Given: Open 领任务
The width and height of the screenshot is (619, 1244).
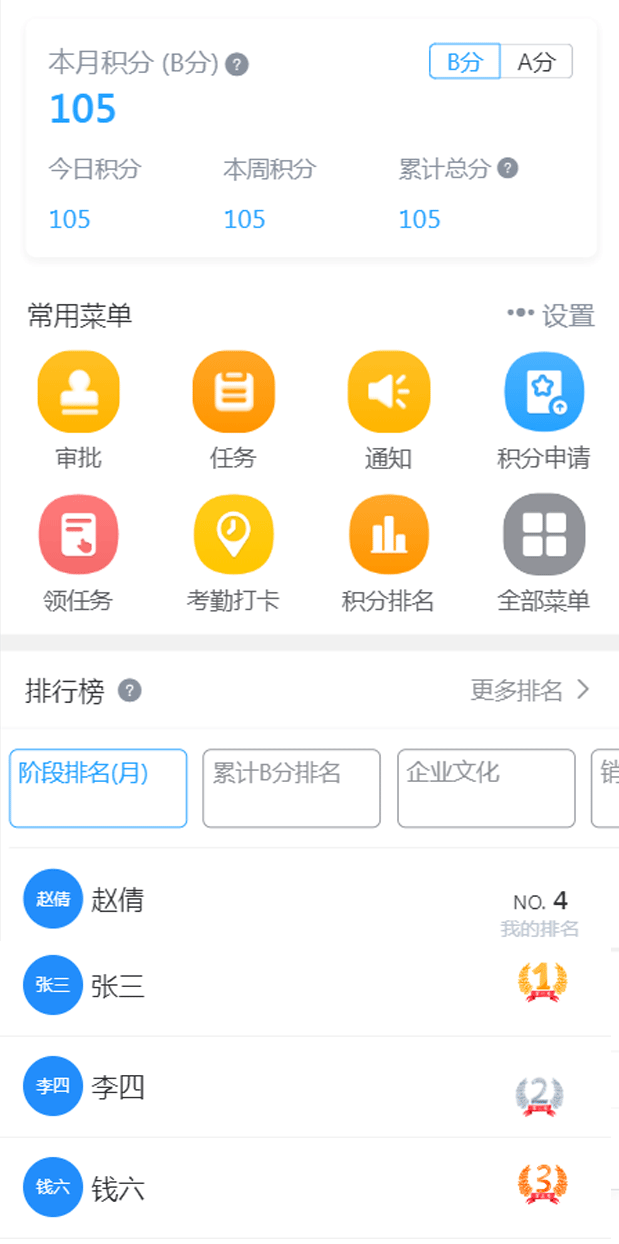Looking at the screenshot, I should tap(78, 534).
